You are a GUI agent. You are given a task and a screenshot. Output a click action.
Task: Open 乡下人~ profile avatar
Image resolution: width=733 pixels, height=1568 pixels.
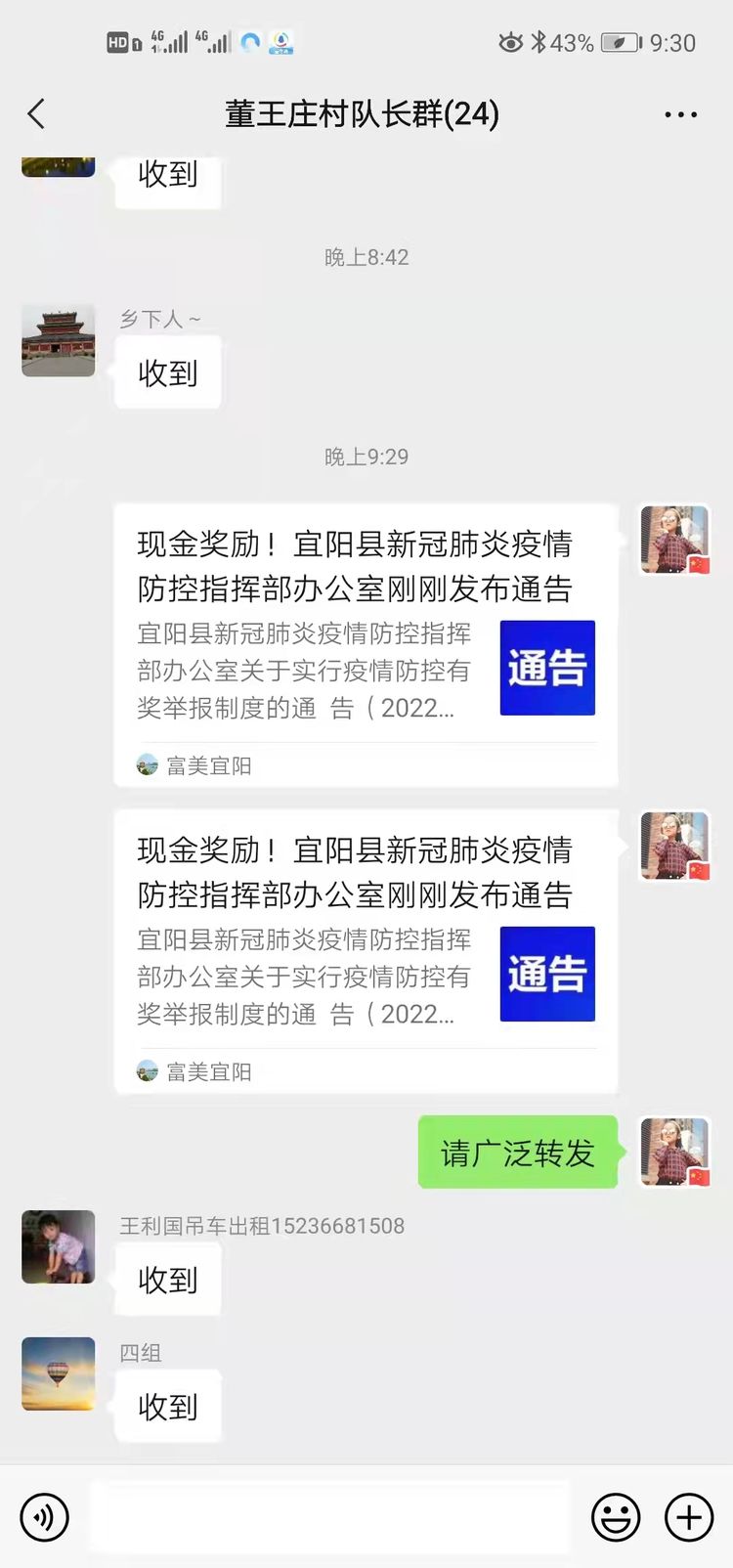[59, 340]
